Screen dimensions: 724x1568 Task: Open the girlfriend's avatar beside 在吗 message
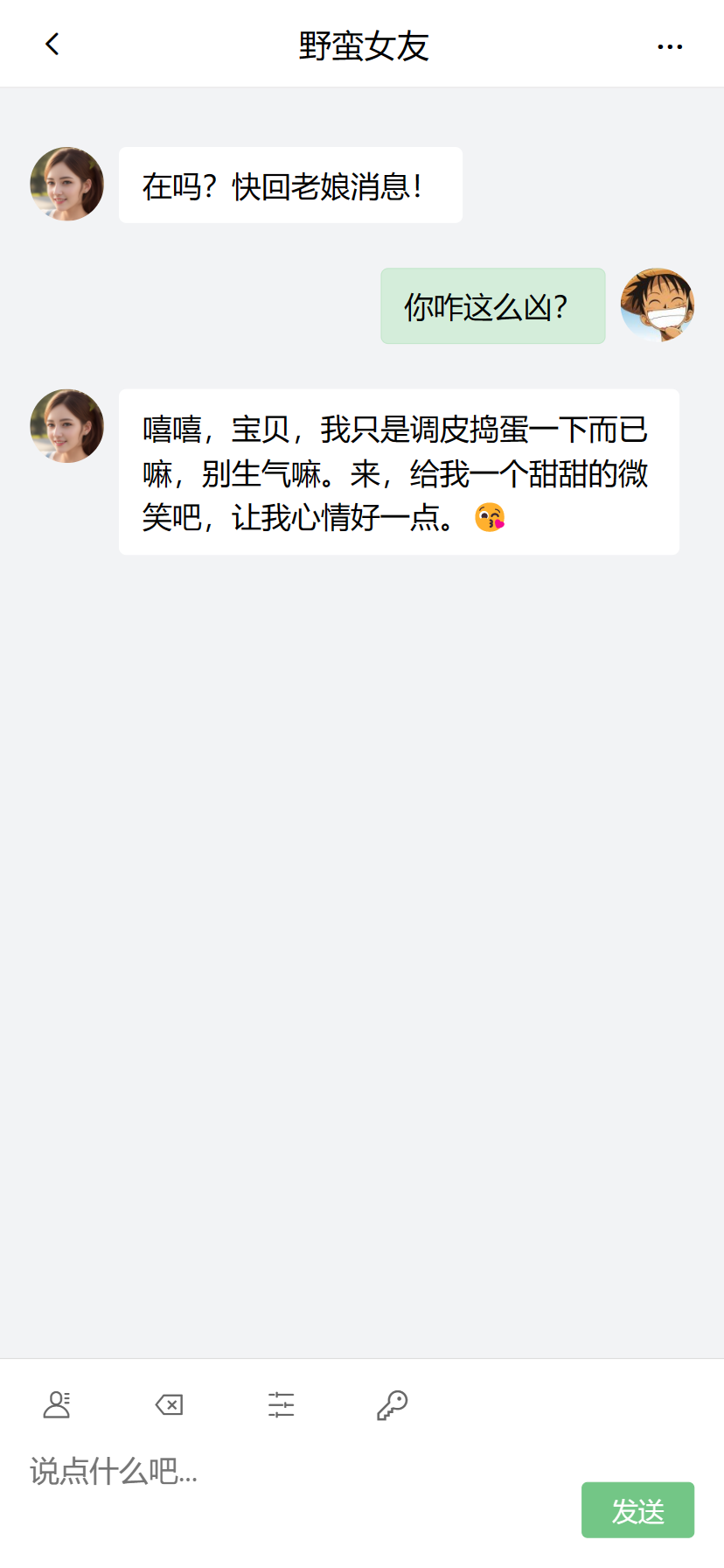[67, 184]
